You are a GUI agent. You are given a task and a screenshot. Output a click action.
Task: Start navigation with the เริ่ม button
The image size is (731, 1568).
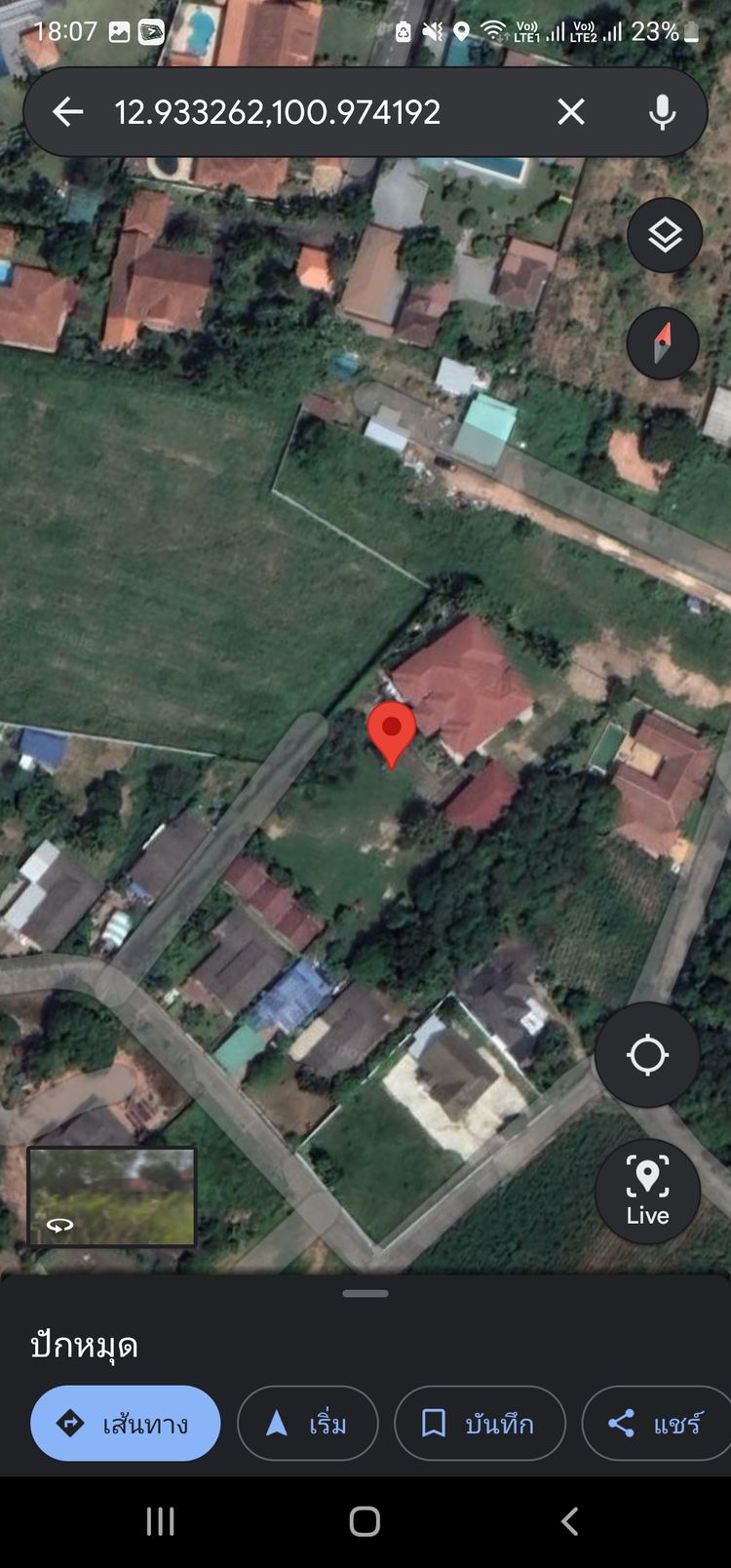click(x=307, y=1424)
